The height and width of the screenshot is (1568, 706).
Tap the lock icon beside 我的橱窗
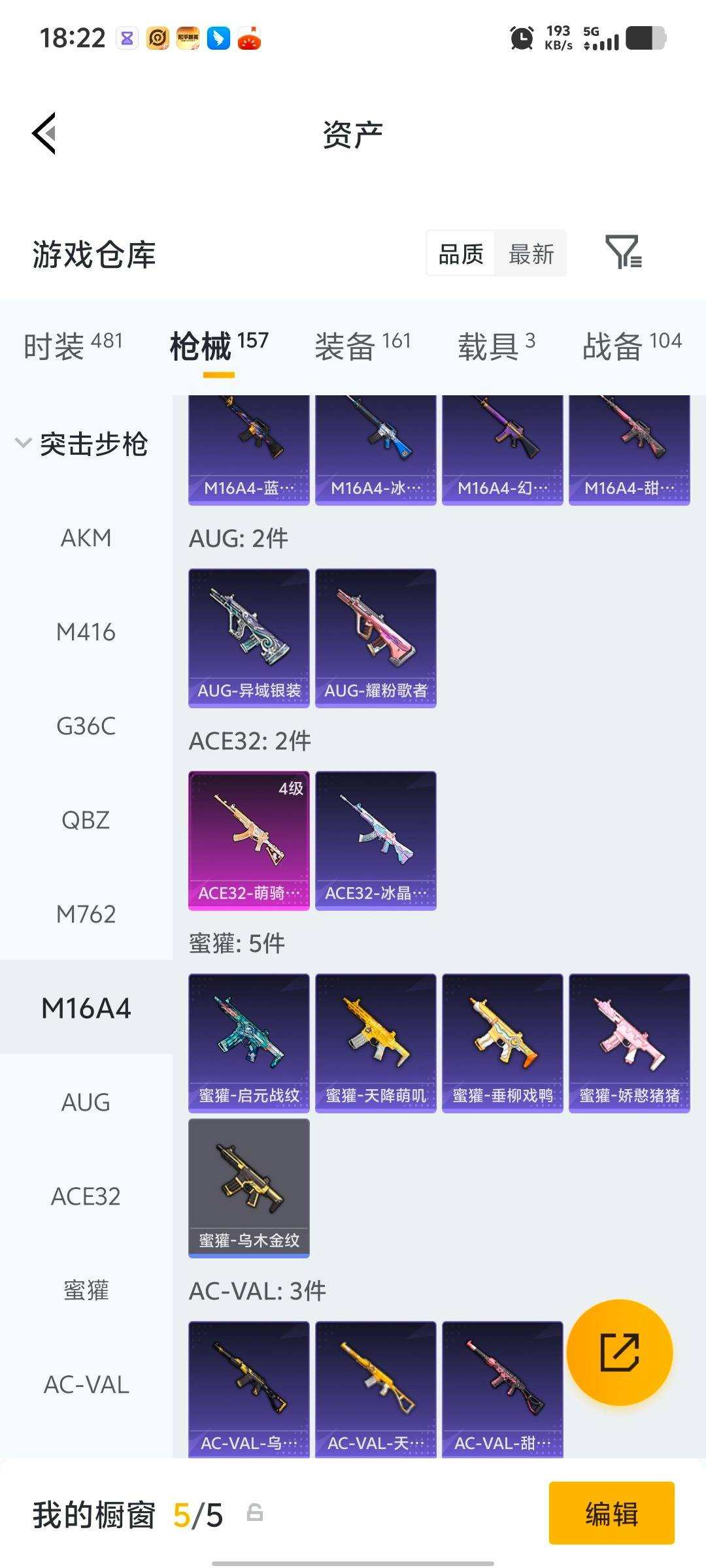coord(256,1516)
